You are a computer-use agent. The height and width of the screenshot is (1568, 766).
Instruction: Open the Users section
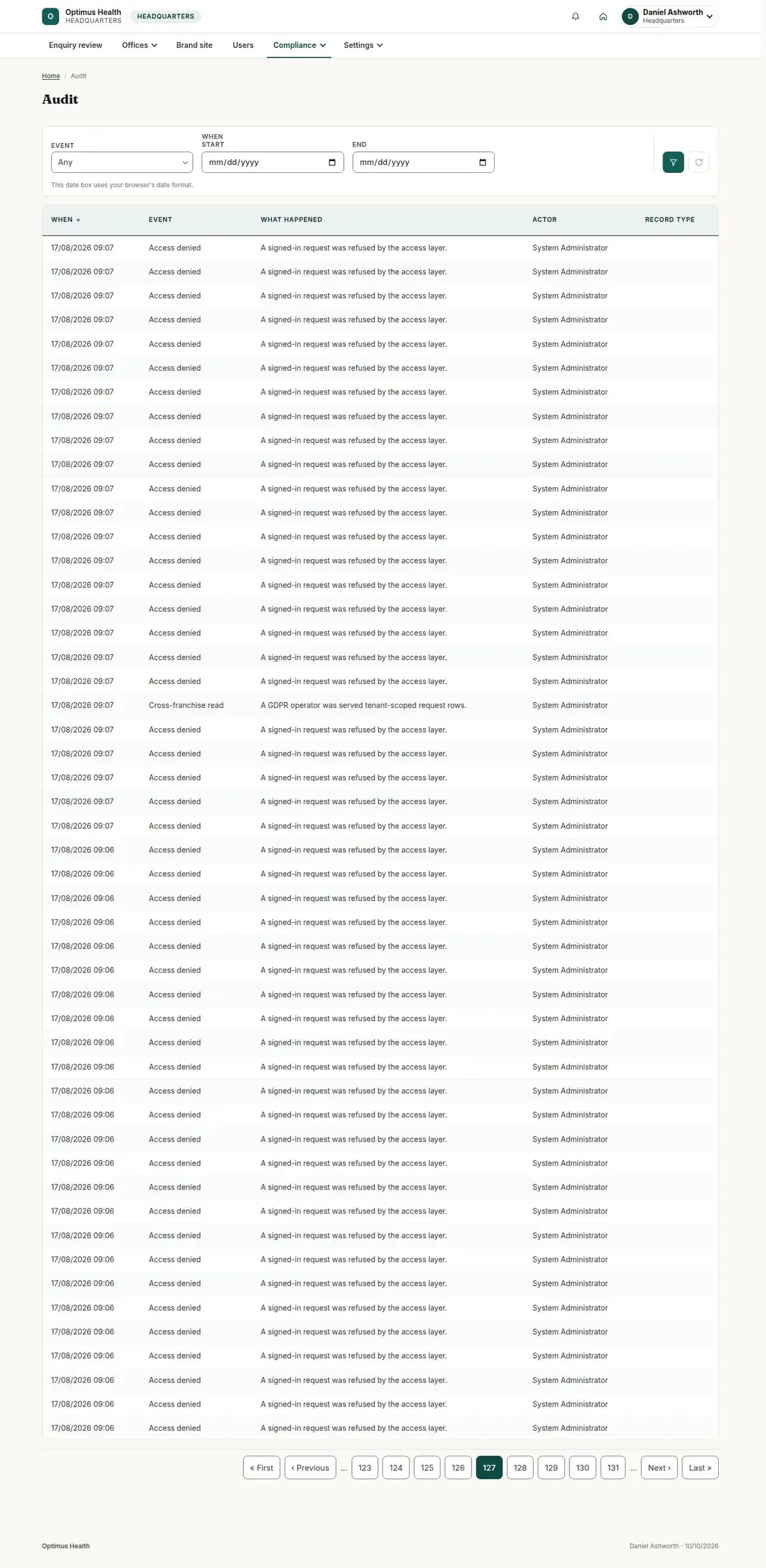243,45
